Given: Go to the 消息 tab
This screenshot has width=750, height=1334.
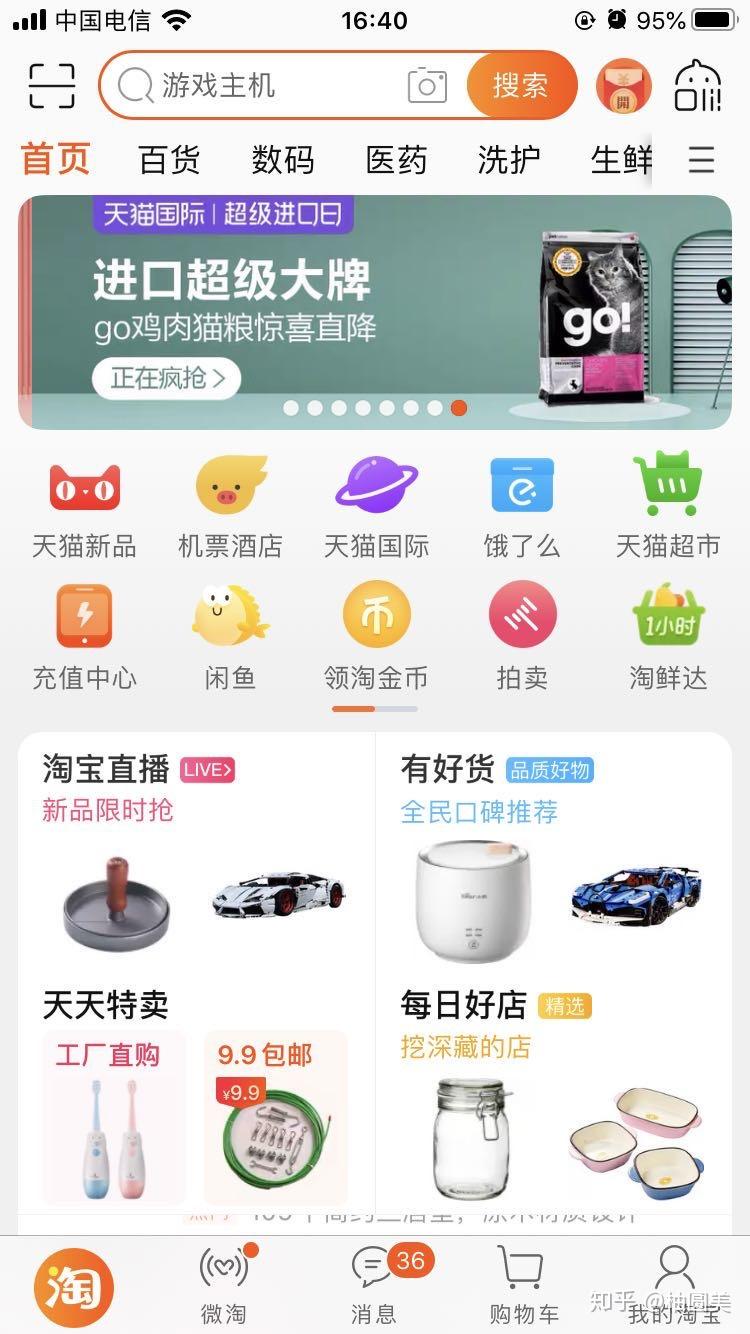Looking at the screenshot, I should pyautogui.click(x=375, y=1285).
